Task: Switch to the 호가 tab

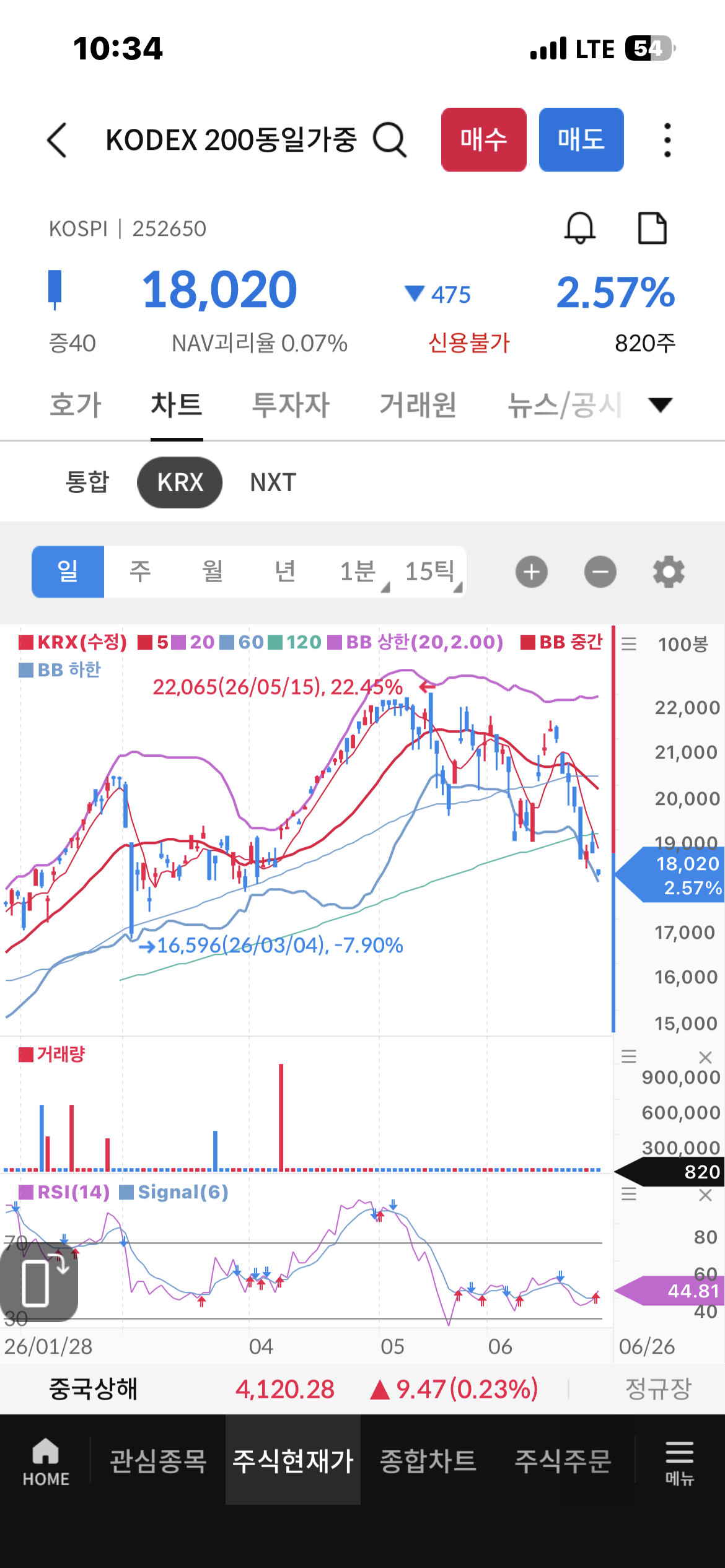Action: pos(76,405)
